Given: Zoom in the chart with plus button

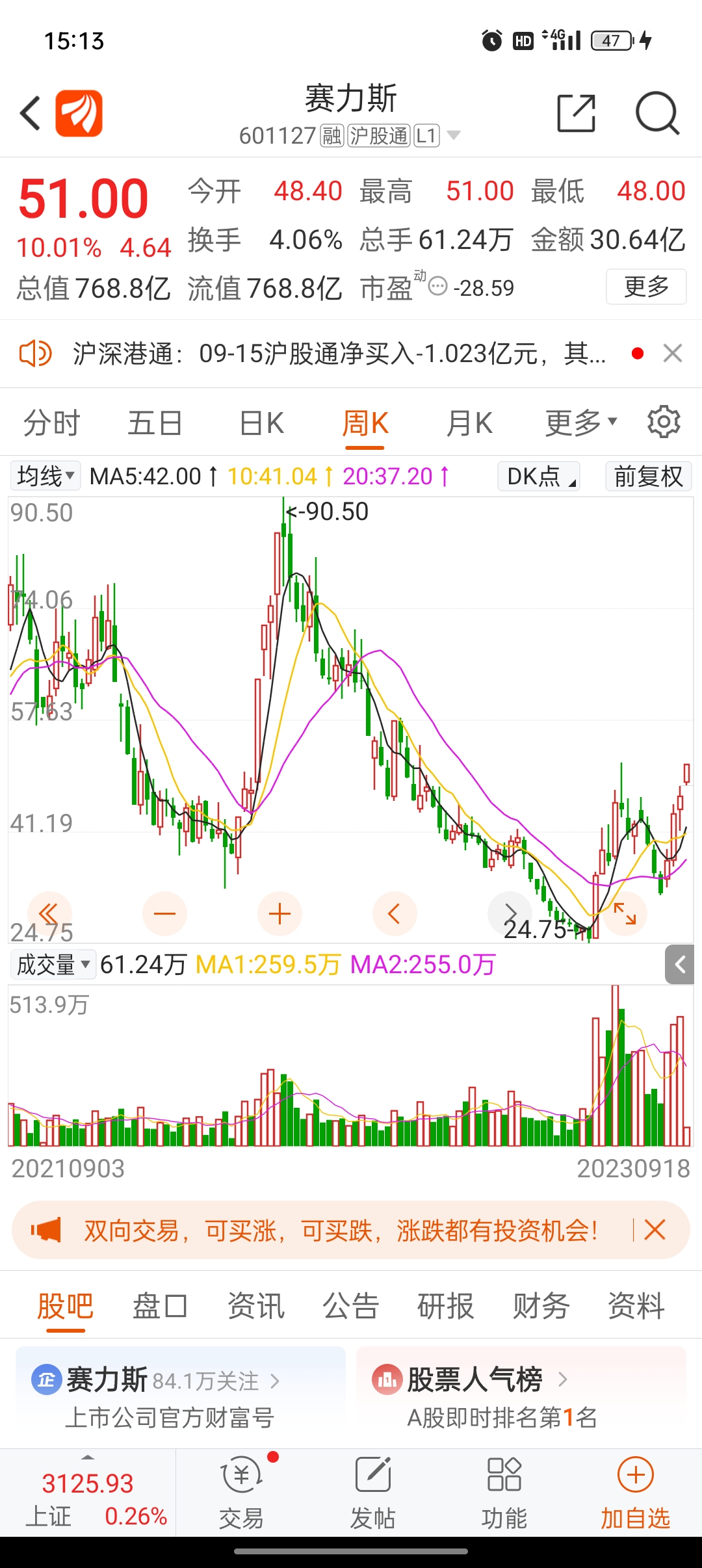Looking at the screenshot, I should point(279,914).
